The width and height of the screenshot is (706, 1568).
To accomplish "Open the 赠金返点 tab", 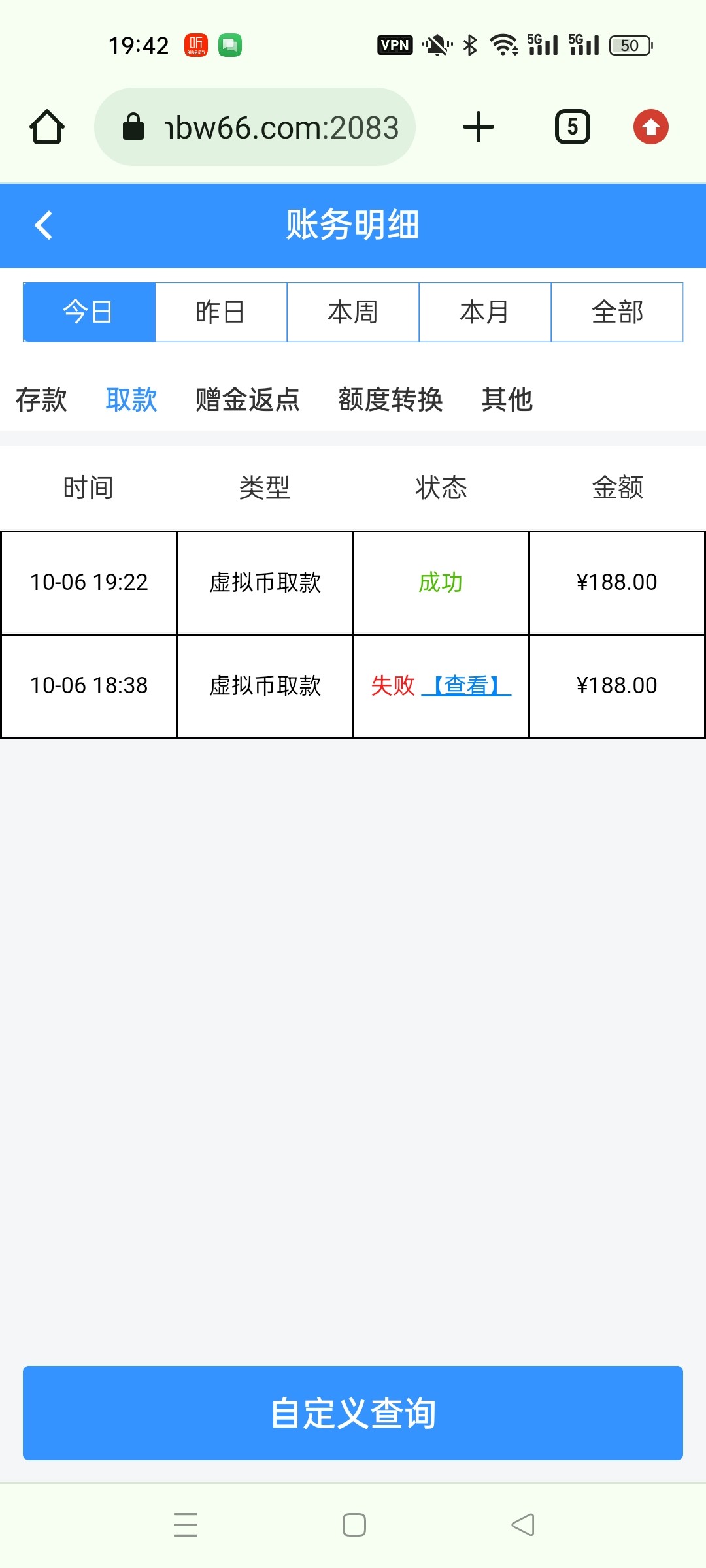I will 248,399.
